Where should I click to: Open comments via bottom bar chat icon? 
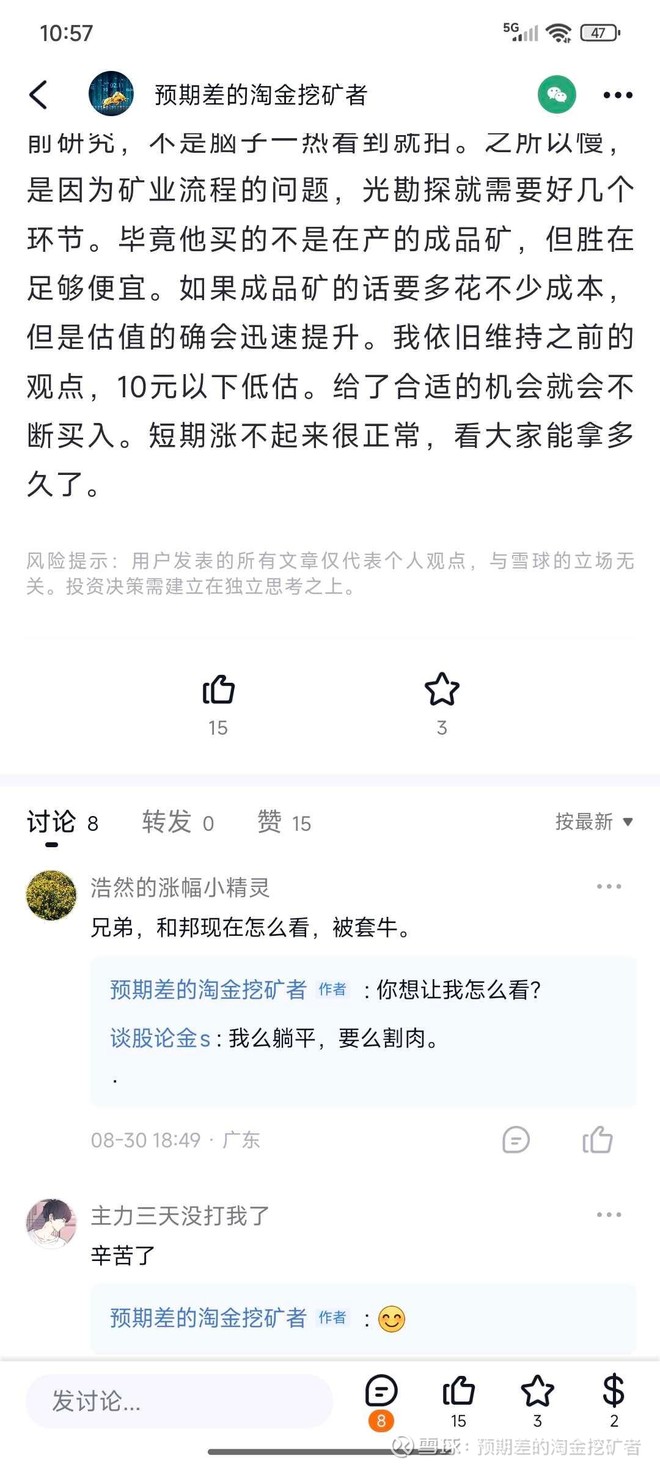coord(381,1391)
